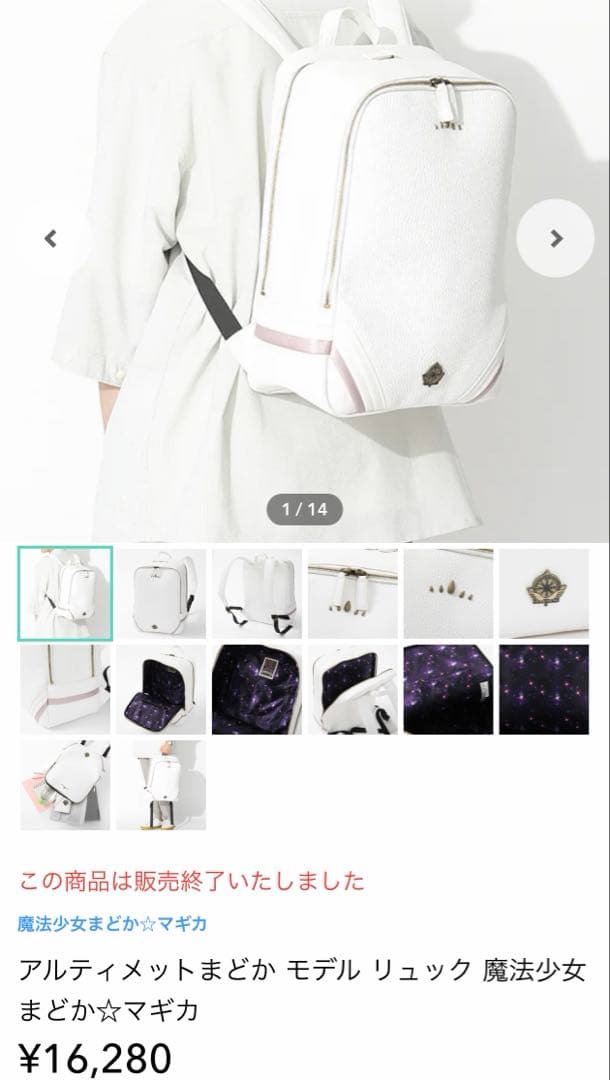This screenshot has height=1080, width=610.
Task: Select the purple lining pocket thumbnail
Action: (449, 690)
